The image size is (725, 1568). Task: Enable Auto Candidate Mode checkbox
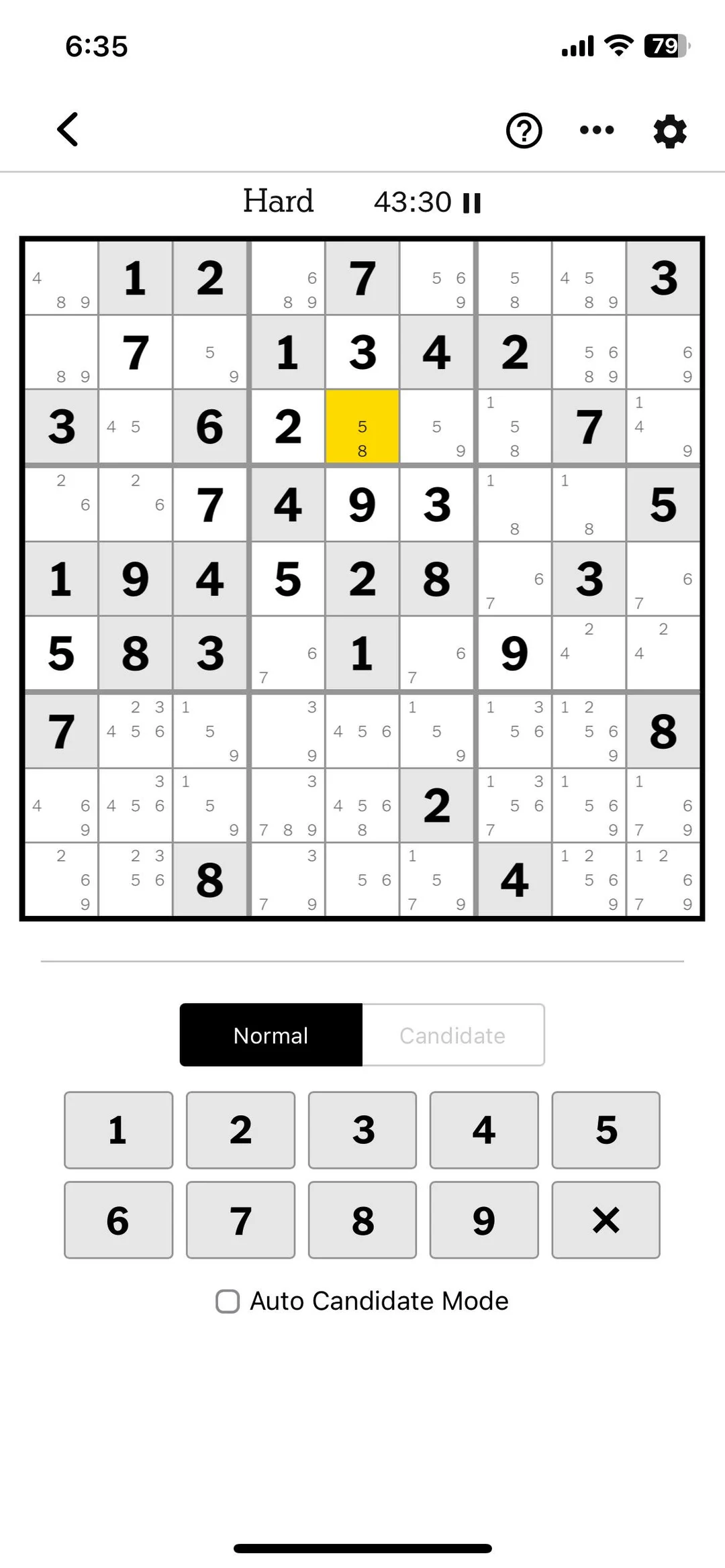(228, 1301)
